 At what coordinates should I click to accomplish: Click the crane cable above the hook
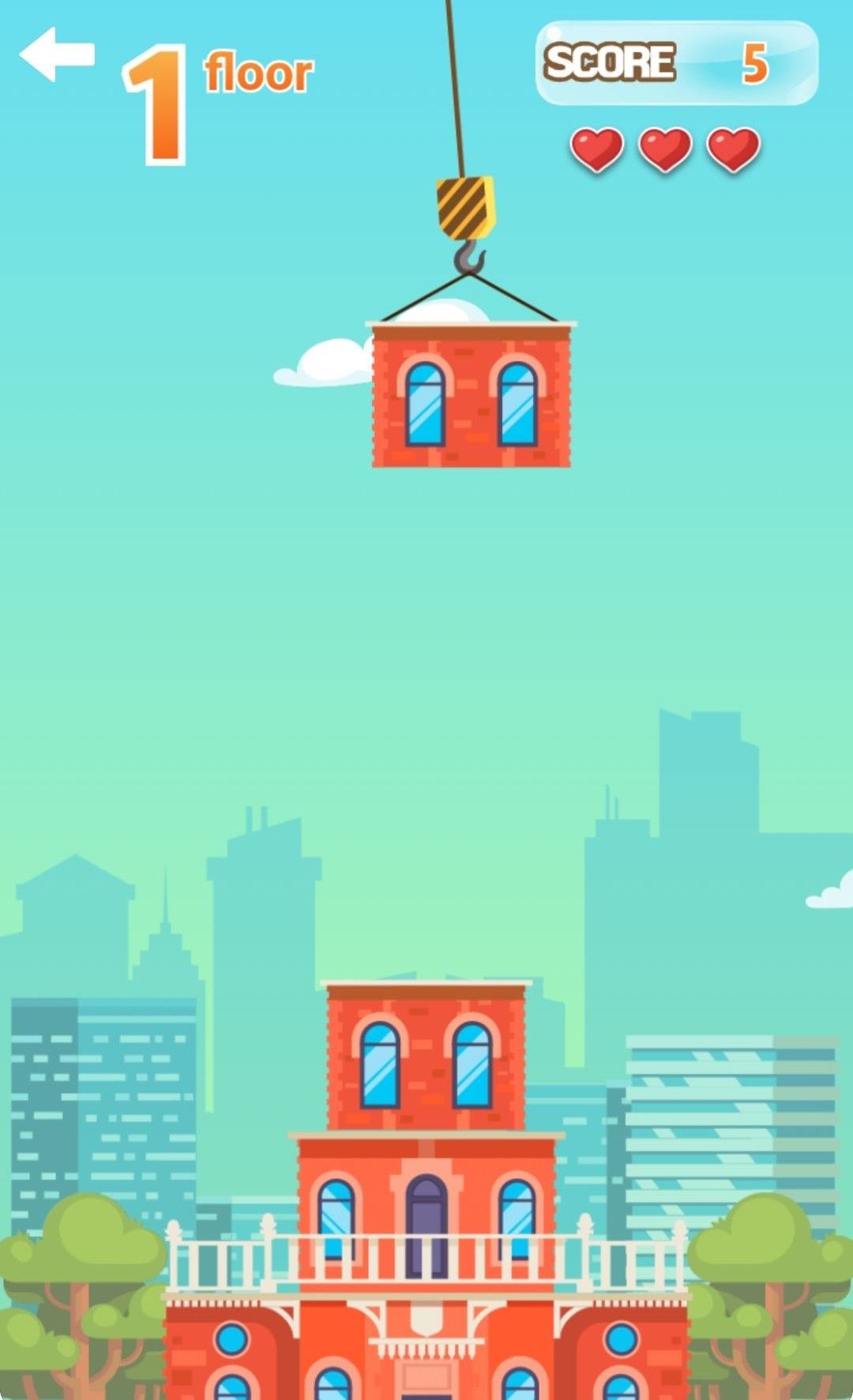455,87
